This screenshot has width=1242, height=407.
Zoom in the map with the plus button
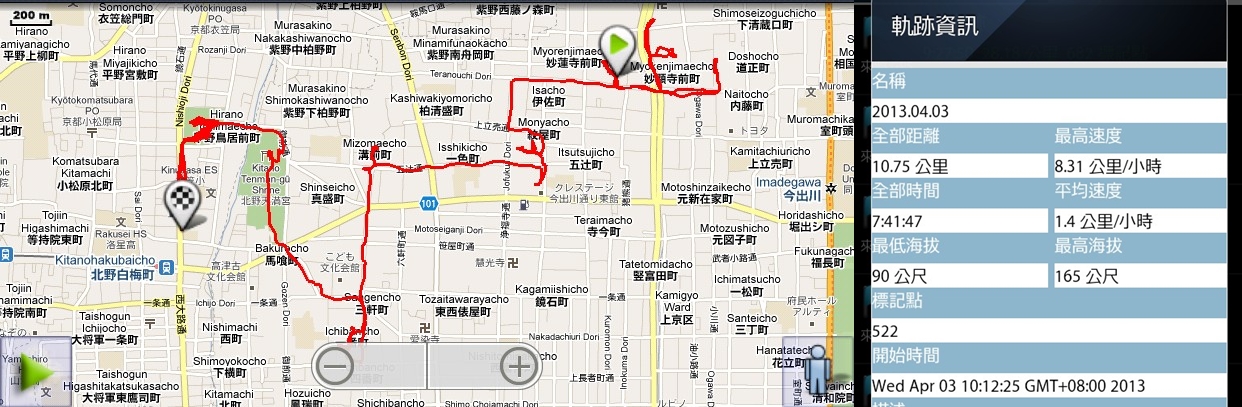[518, 367]
